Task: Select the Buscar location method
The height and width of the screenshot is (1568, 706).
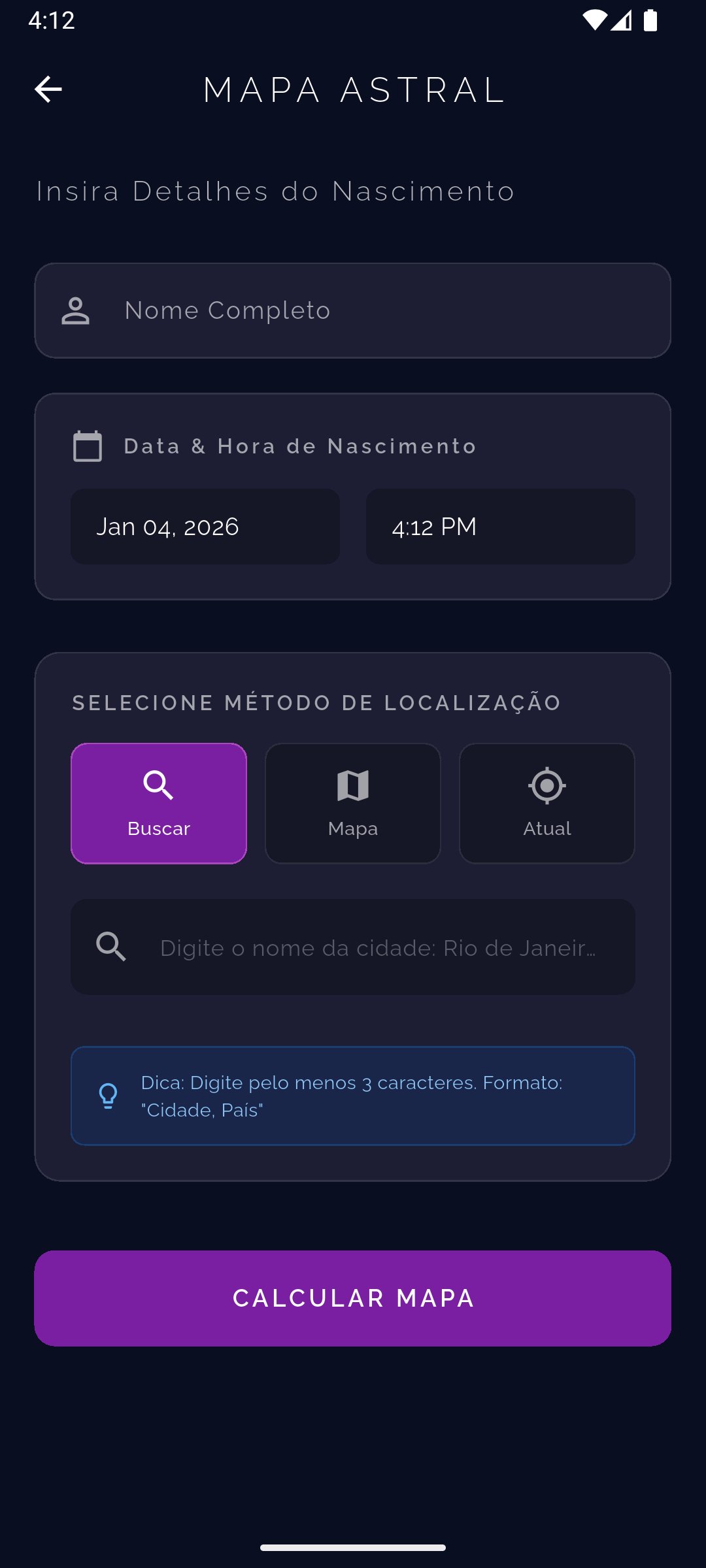Action: (159, 803)
